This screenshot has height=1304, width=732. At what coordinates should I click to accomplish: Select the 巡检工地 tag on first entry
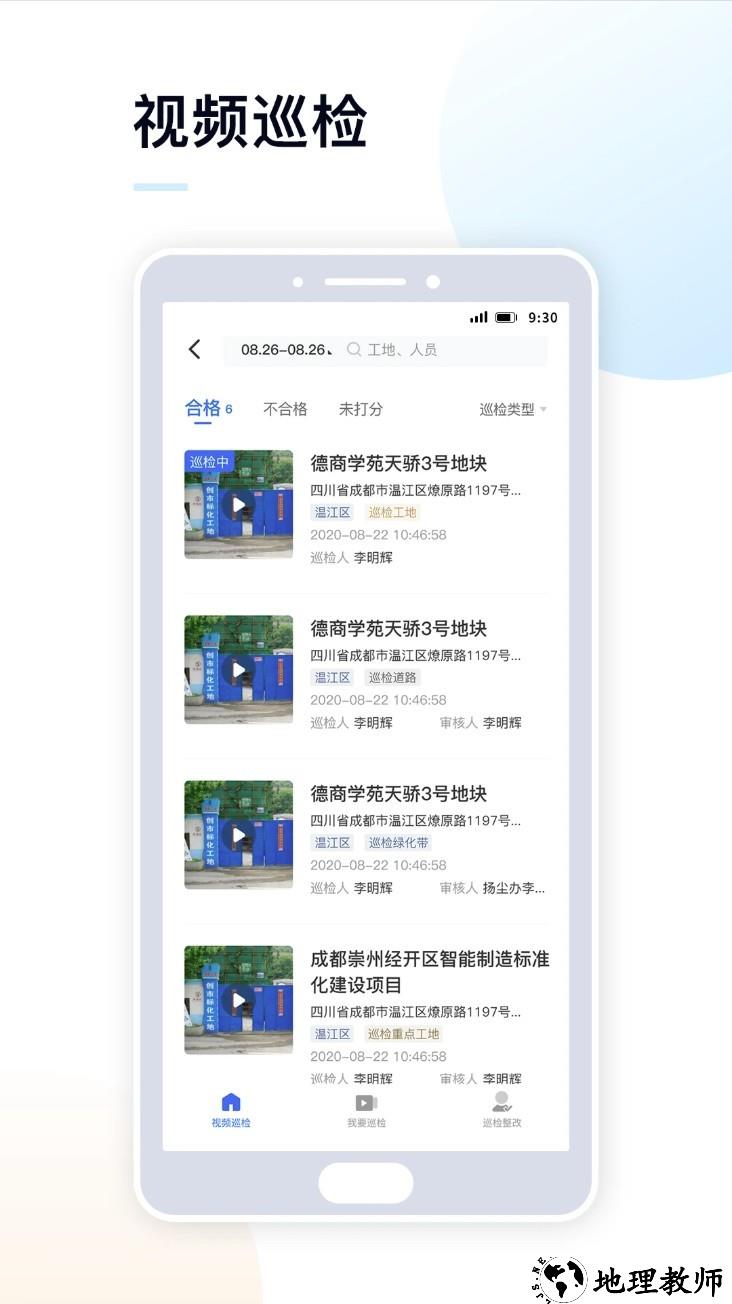[x=390, y=512]
